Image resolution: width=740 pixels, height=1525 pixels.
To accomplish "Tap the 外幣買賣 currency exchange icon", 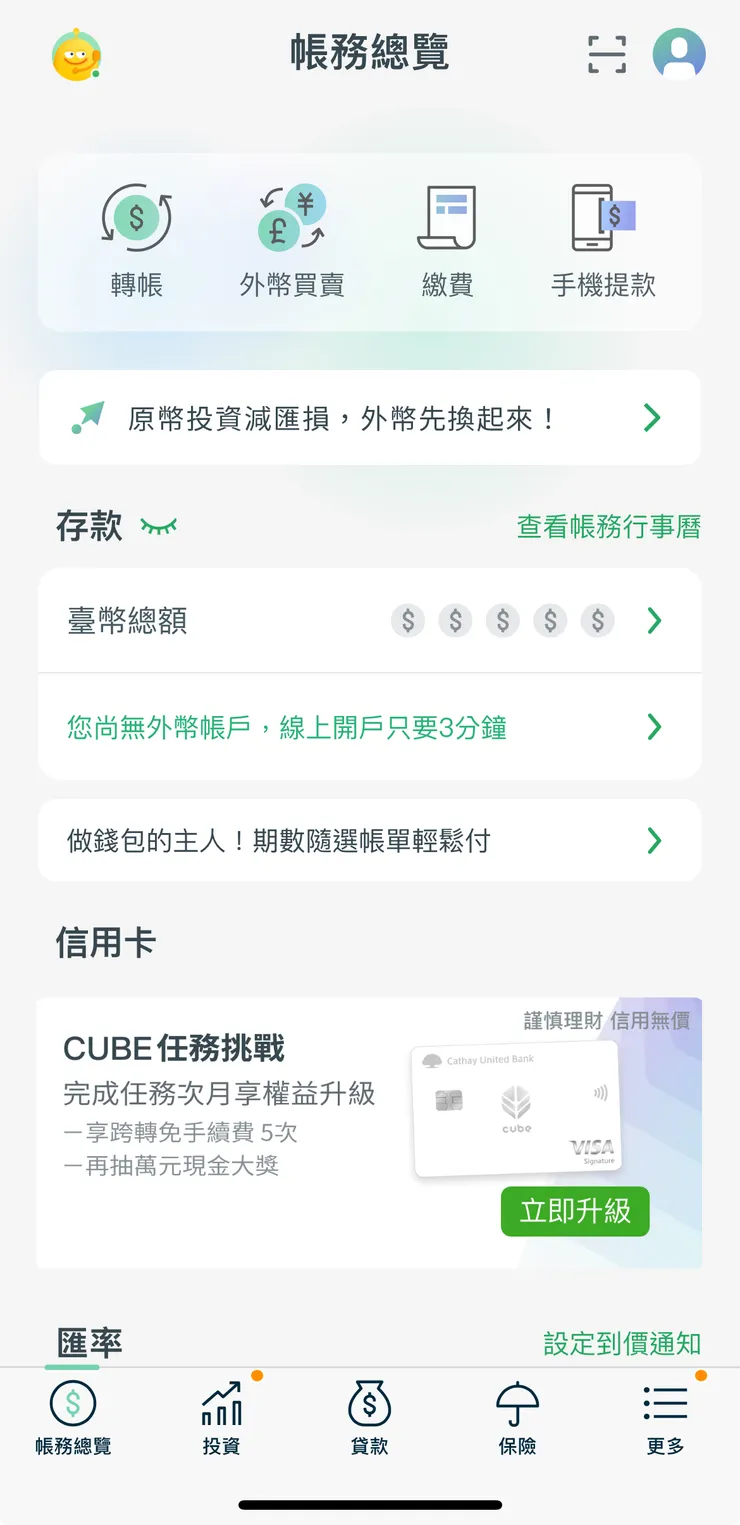I will click(291, 218).
